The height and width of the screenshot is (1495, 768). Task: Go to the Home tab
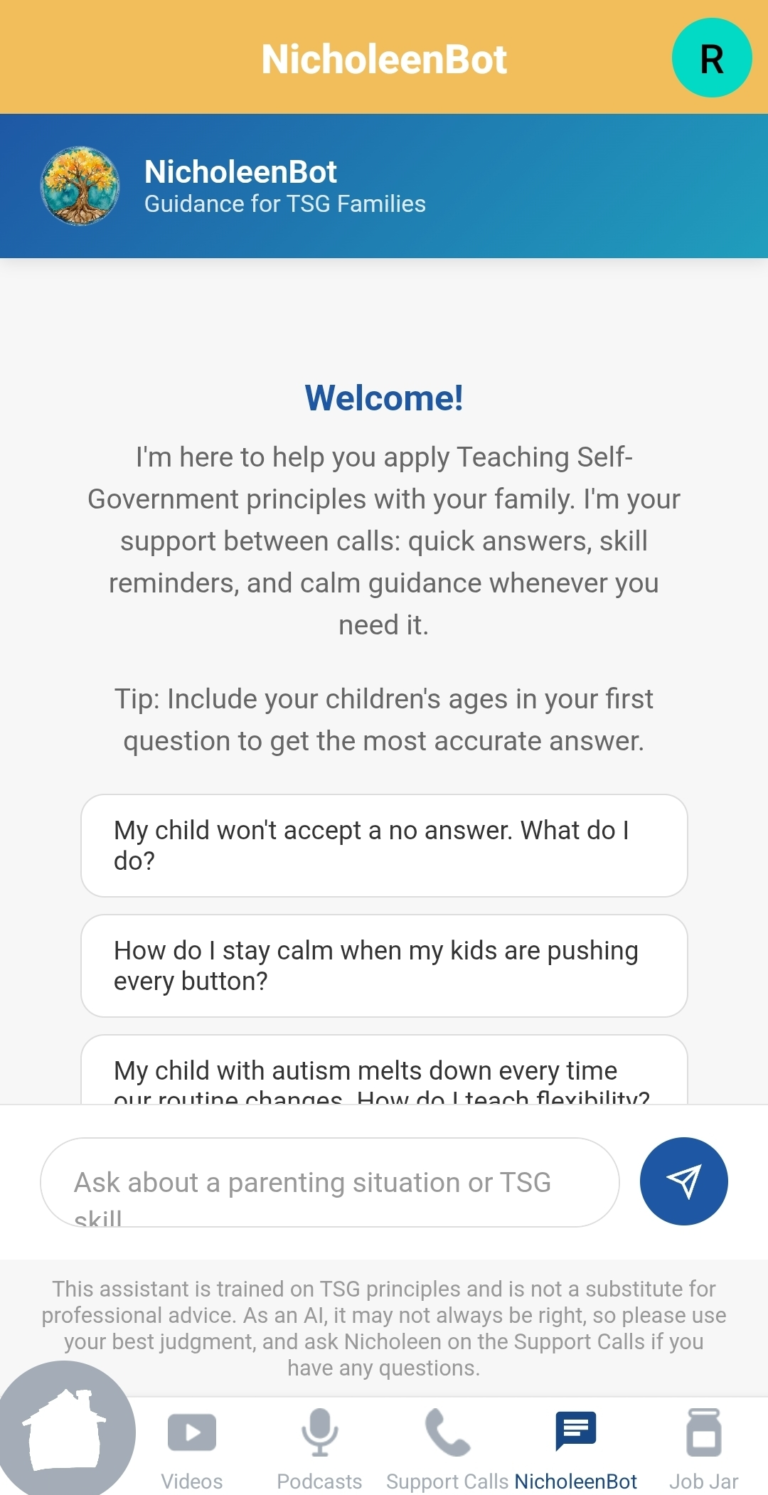coord(65,1432)
